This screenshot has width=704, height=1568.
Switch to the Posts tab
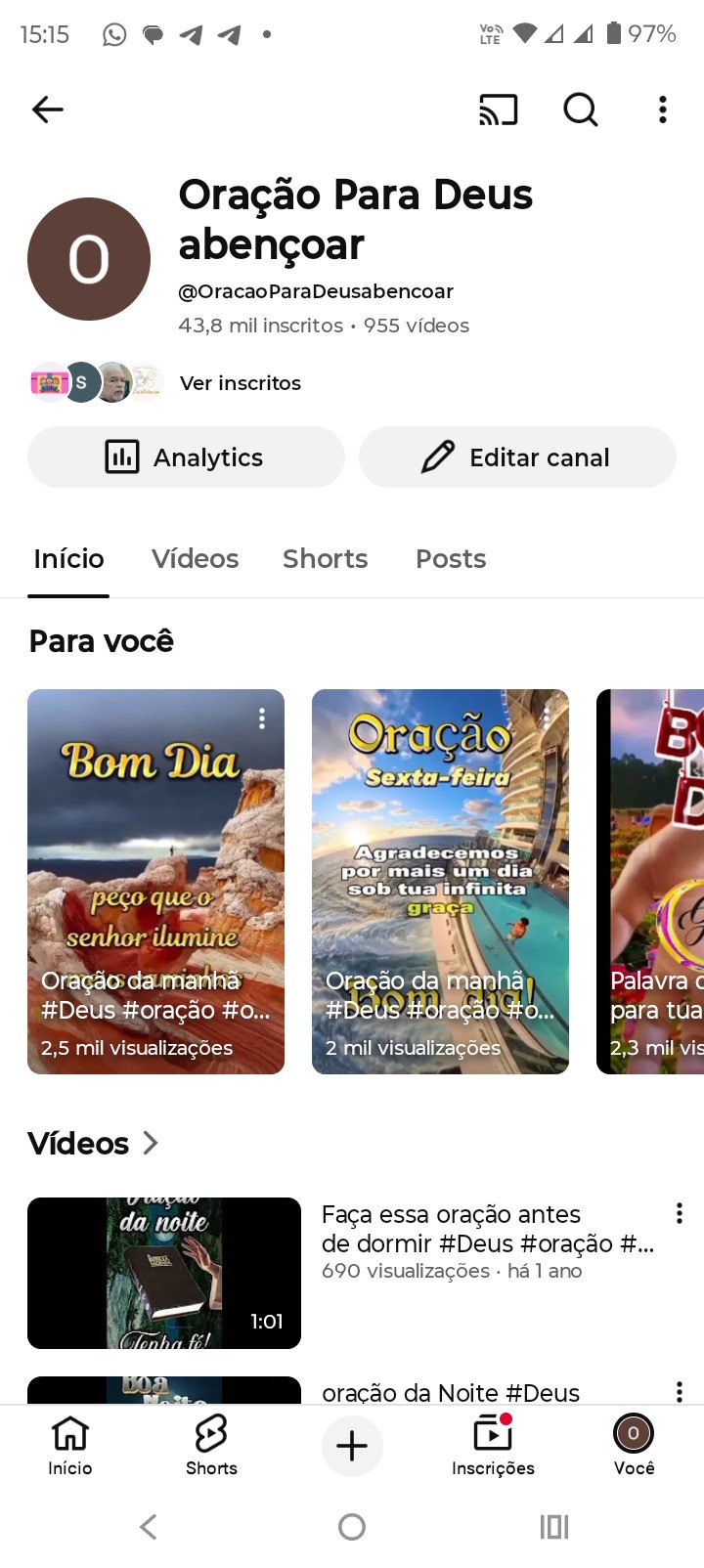450,558
